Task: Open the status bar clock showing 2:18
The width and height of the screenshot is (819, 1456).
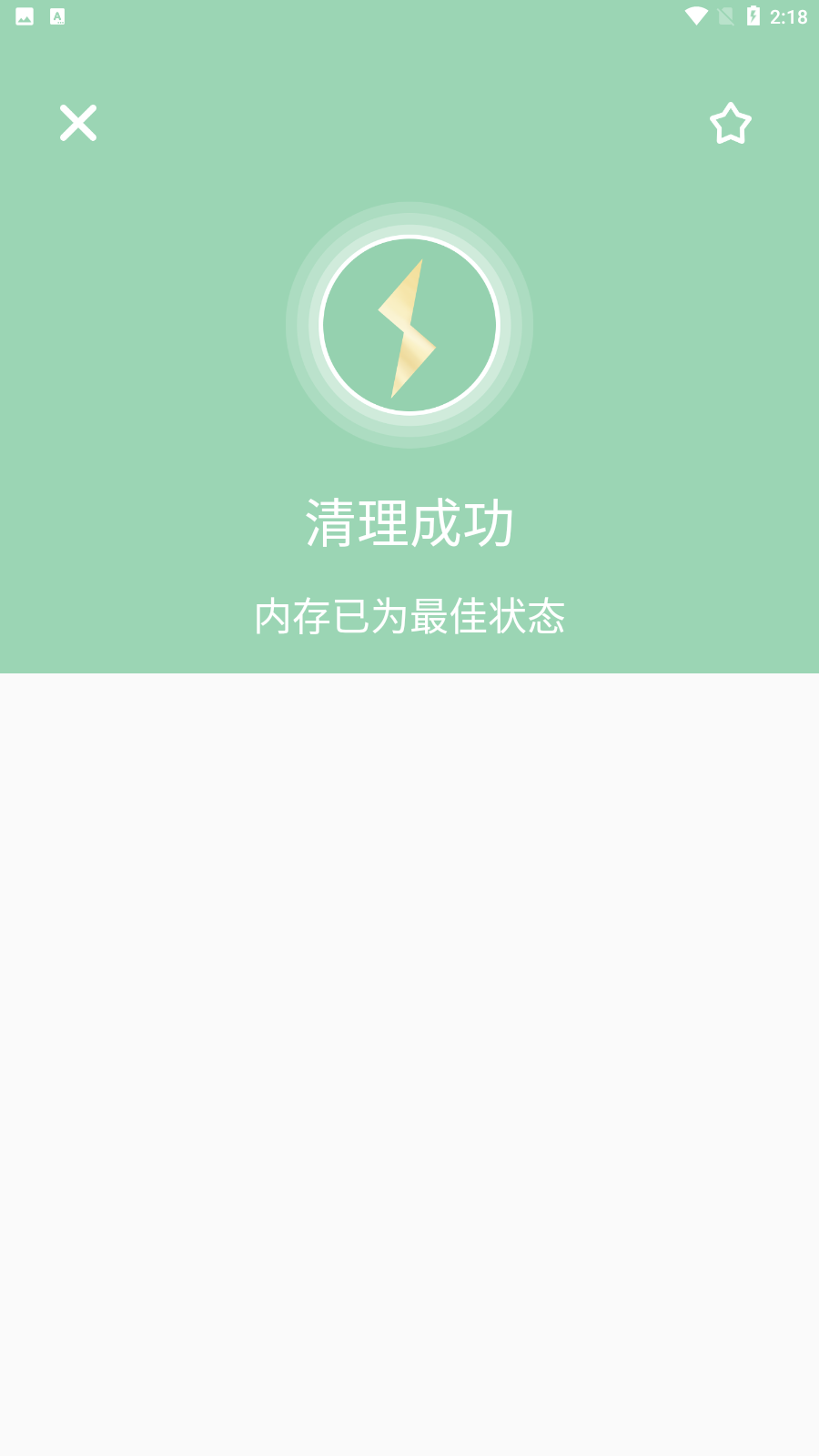Action: tap(786, 15)
